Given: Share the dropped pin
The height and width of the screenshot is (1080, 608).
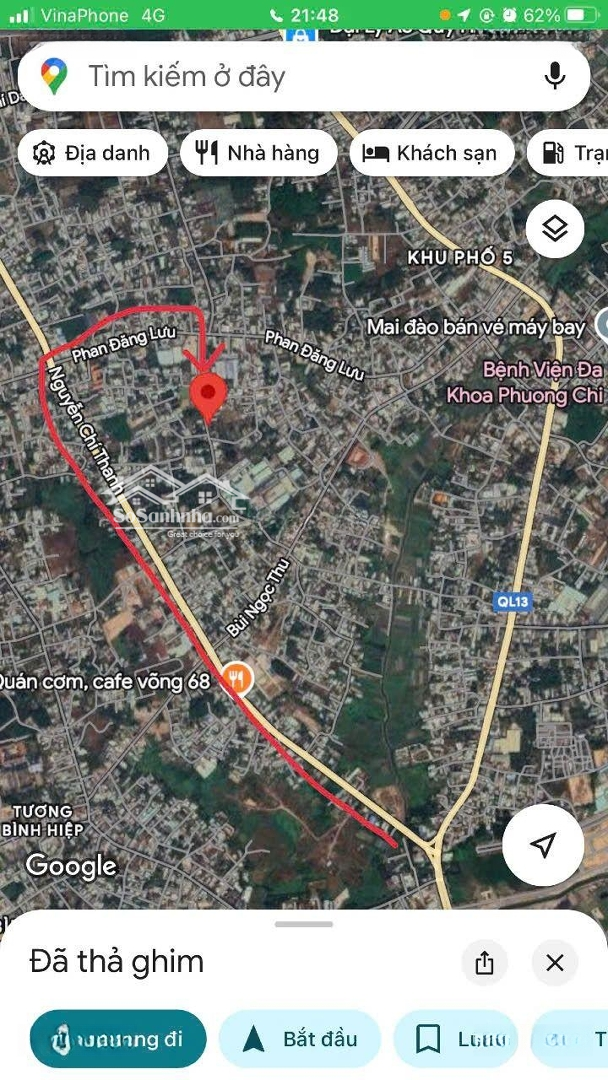Looking at the screenshot, I should click(x=485, y=963).
